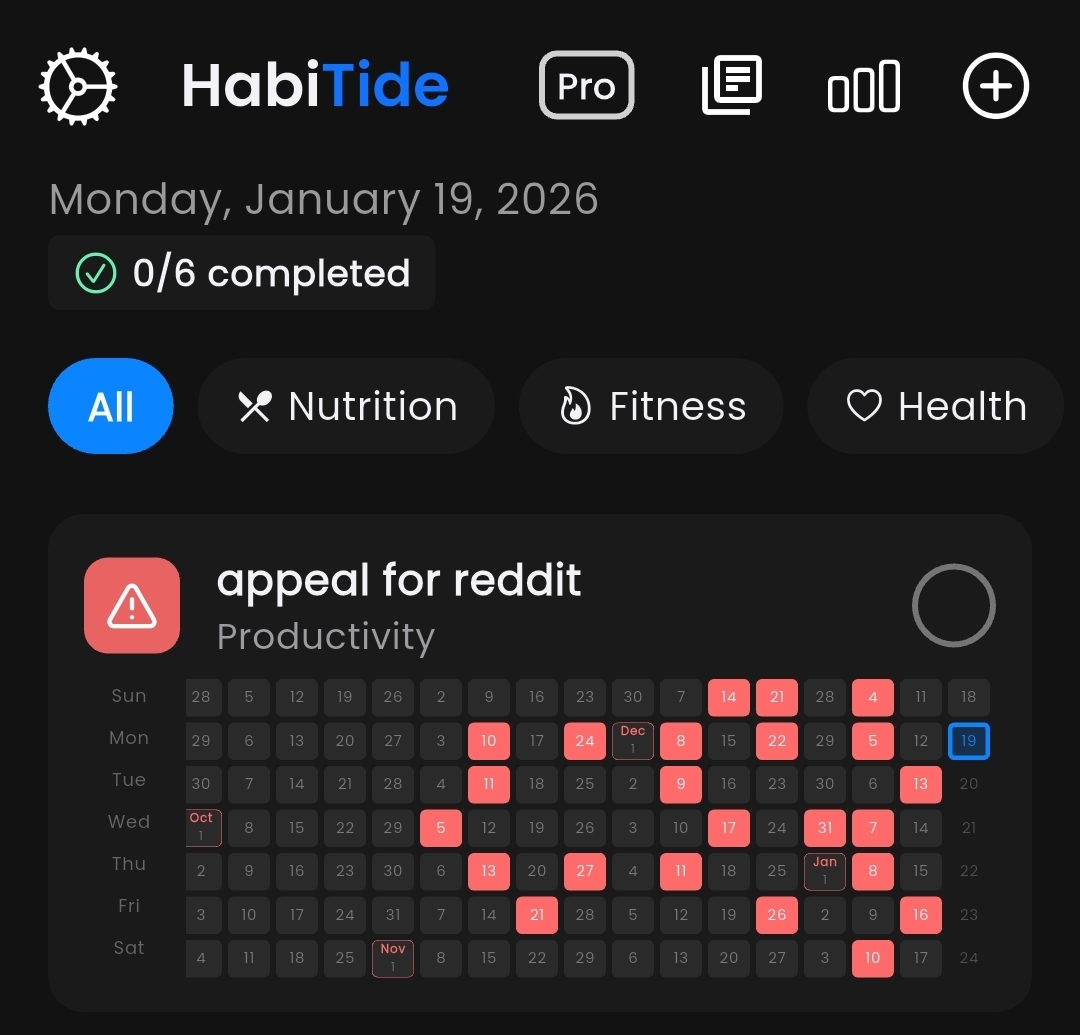Select the All filter chip
The height and width of the screenshot is (1035, 1080).
click(x=110, y=407)
